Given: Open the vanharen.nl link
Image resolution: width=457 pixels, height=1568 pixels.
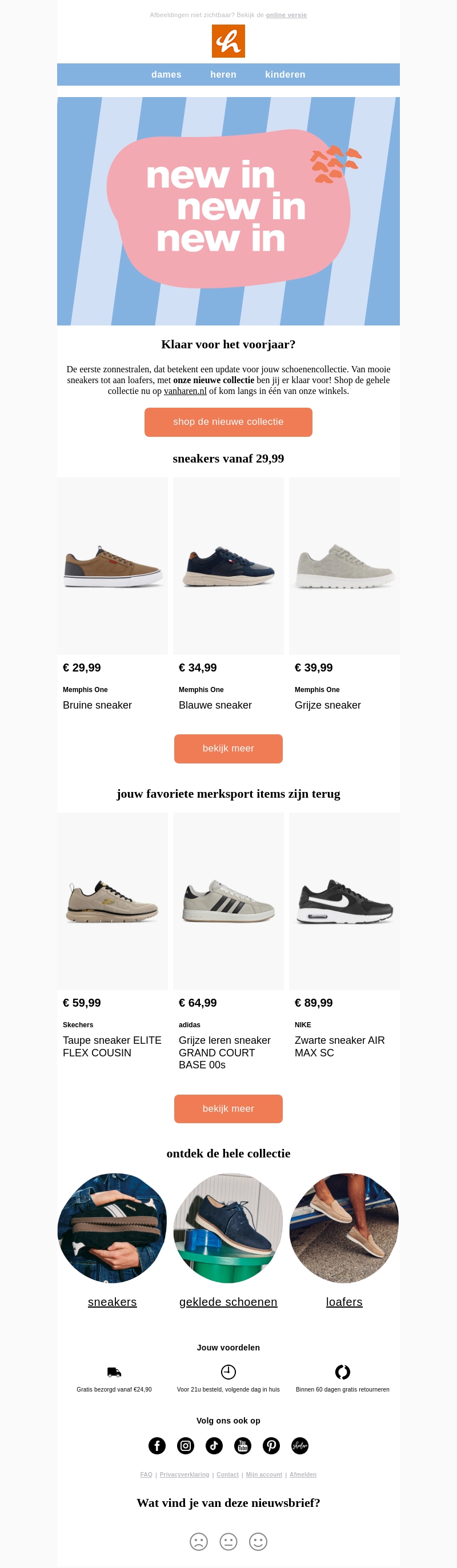Looking at the screenshot, I should pyautogui.click(x=185, y=391).
